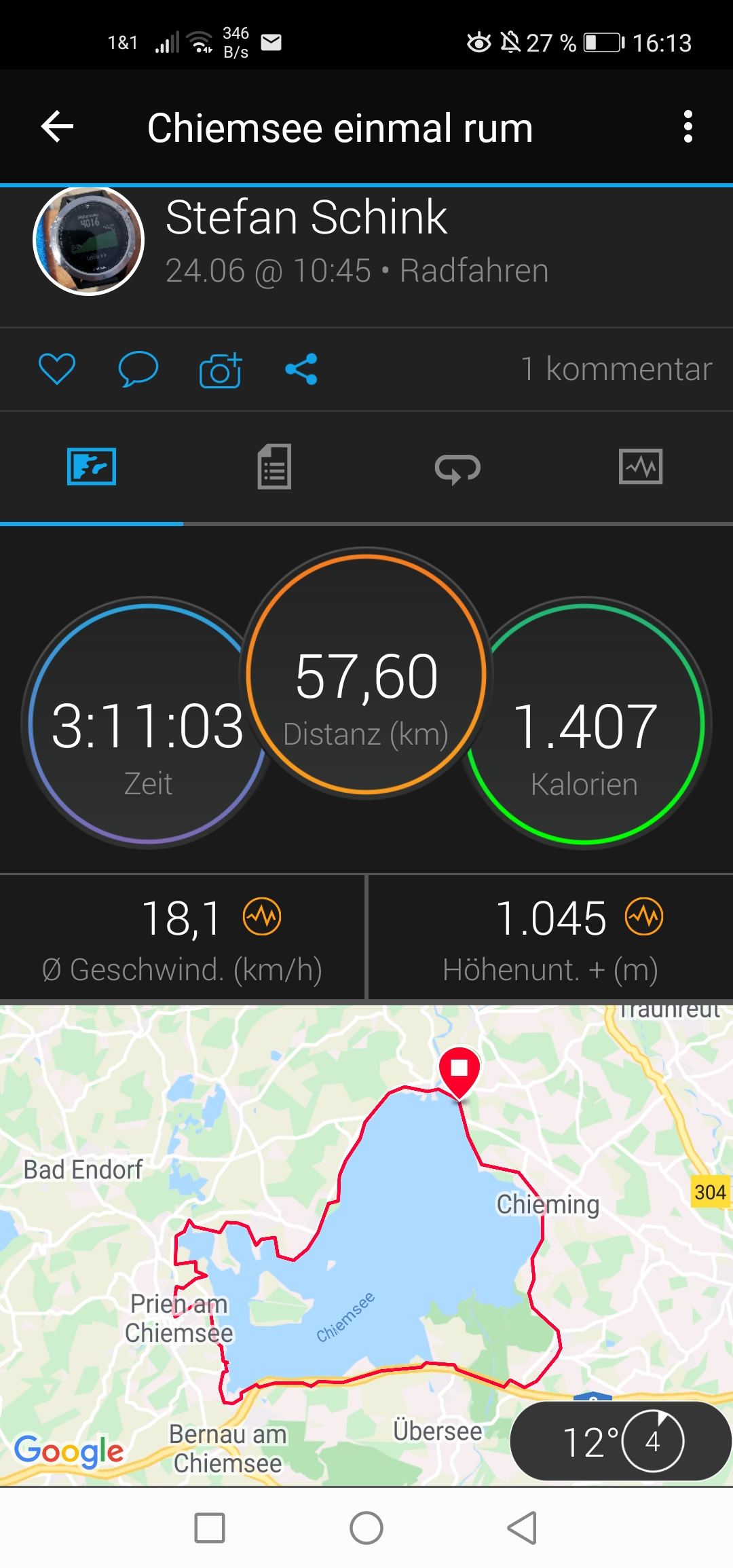Screen dimensions: 733x1568
Task: Share this activity
Action: (x=301, y=369)
